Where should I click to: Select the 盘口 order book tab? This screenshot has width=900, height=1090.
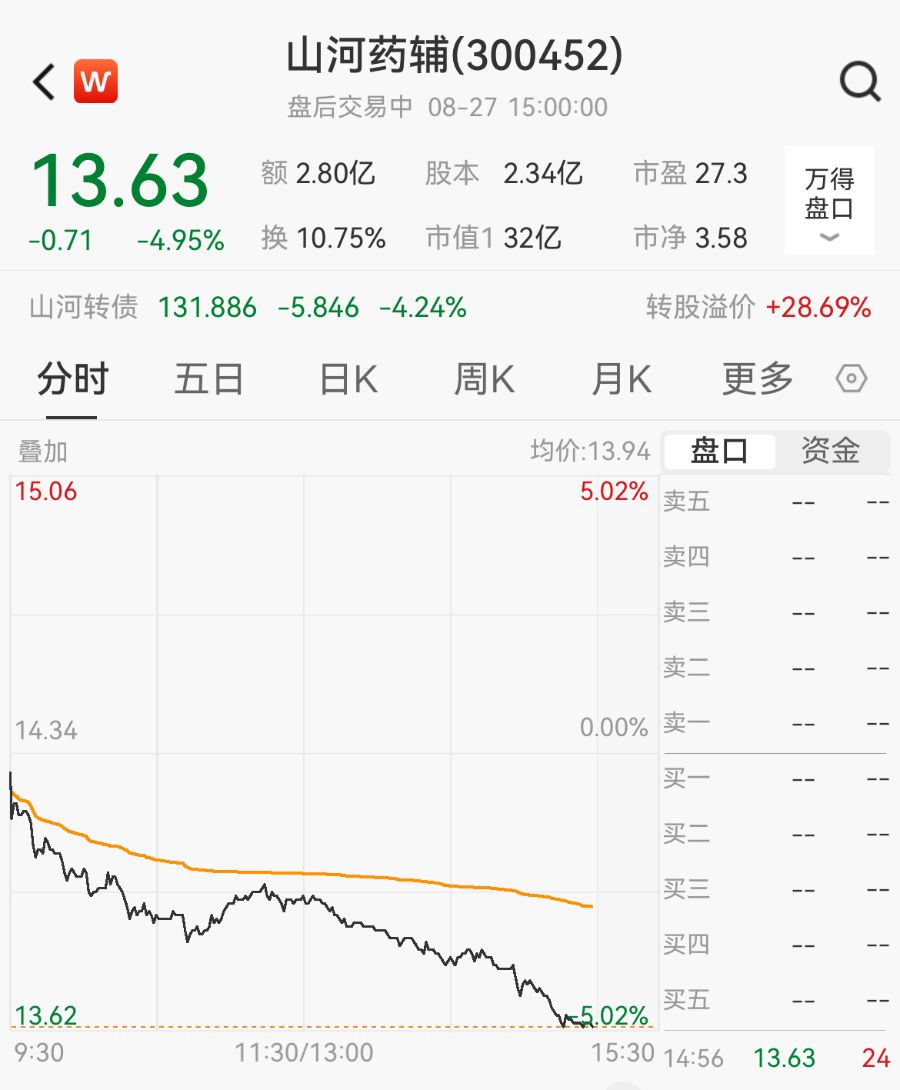(x=719, y=451)
